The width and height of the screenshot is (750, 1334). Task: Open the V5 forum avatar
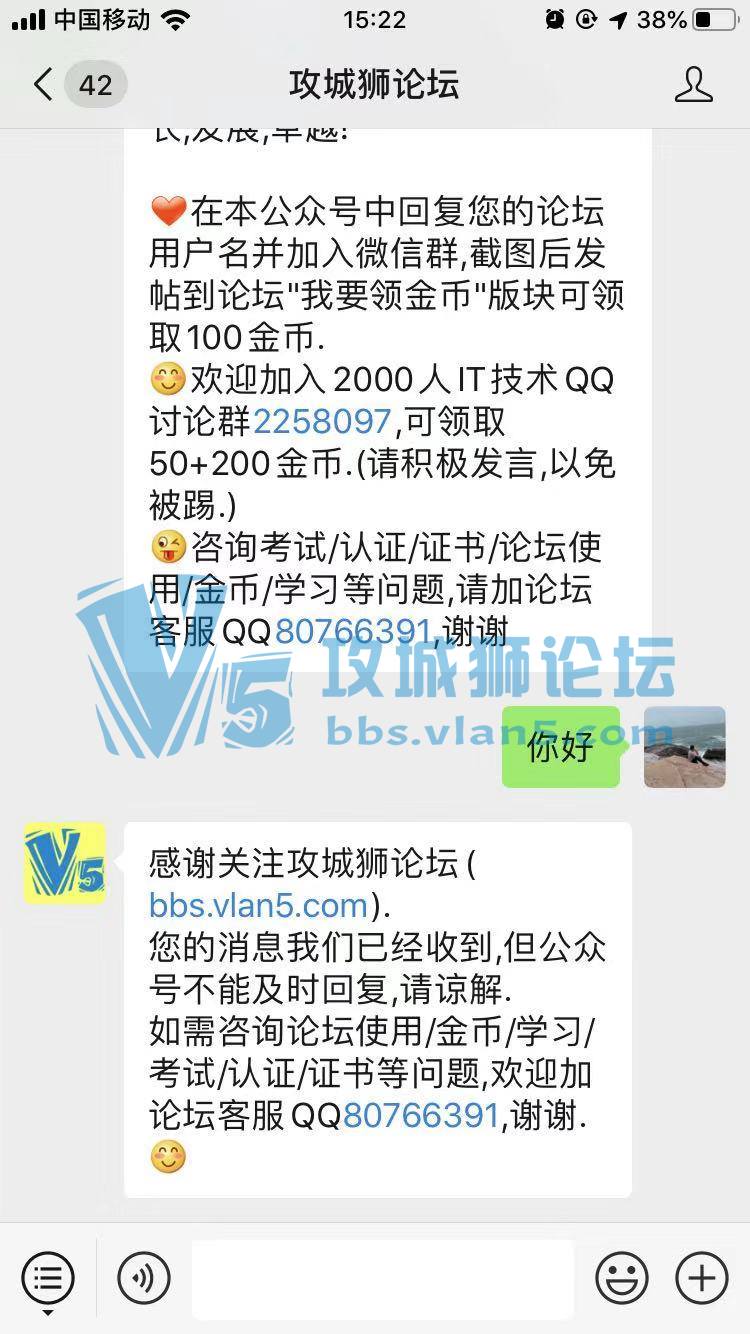click(65, 863)
